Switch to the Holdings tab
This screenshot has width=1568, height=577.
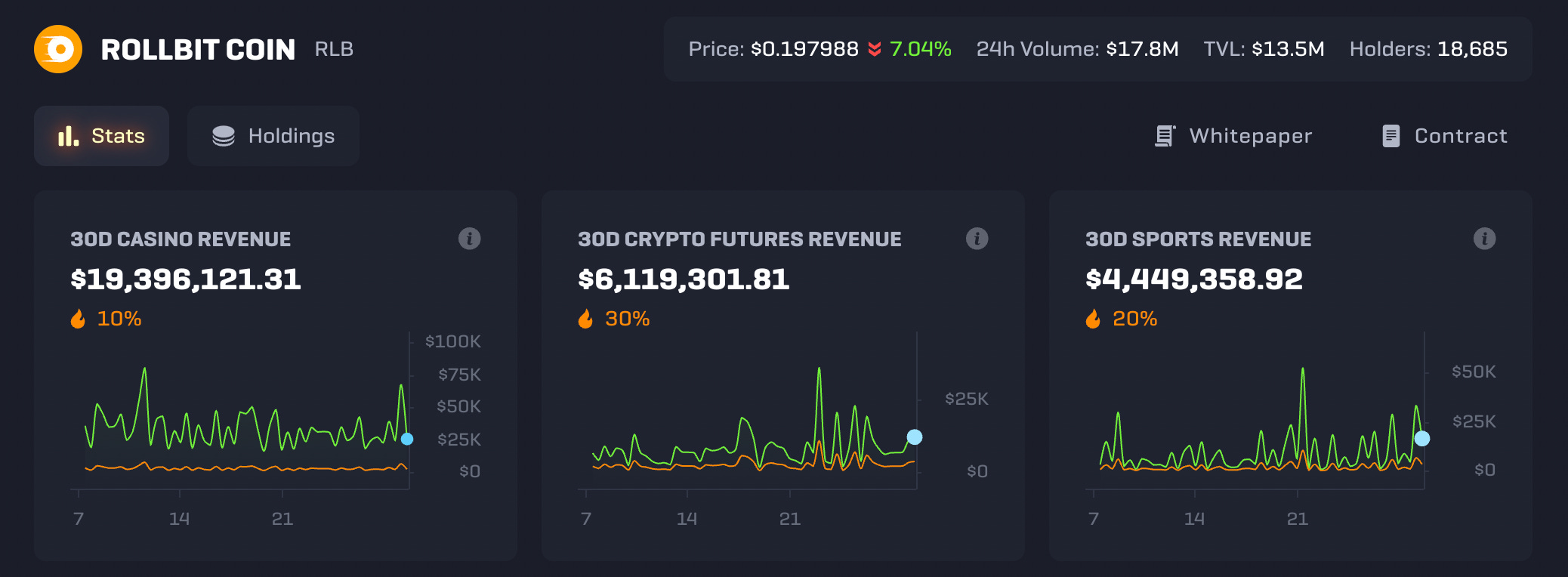tap(273, 136)
